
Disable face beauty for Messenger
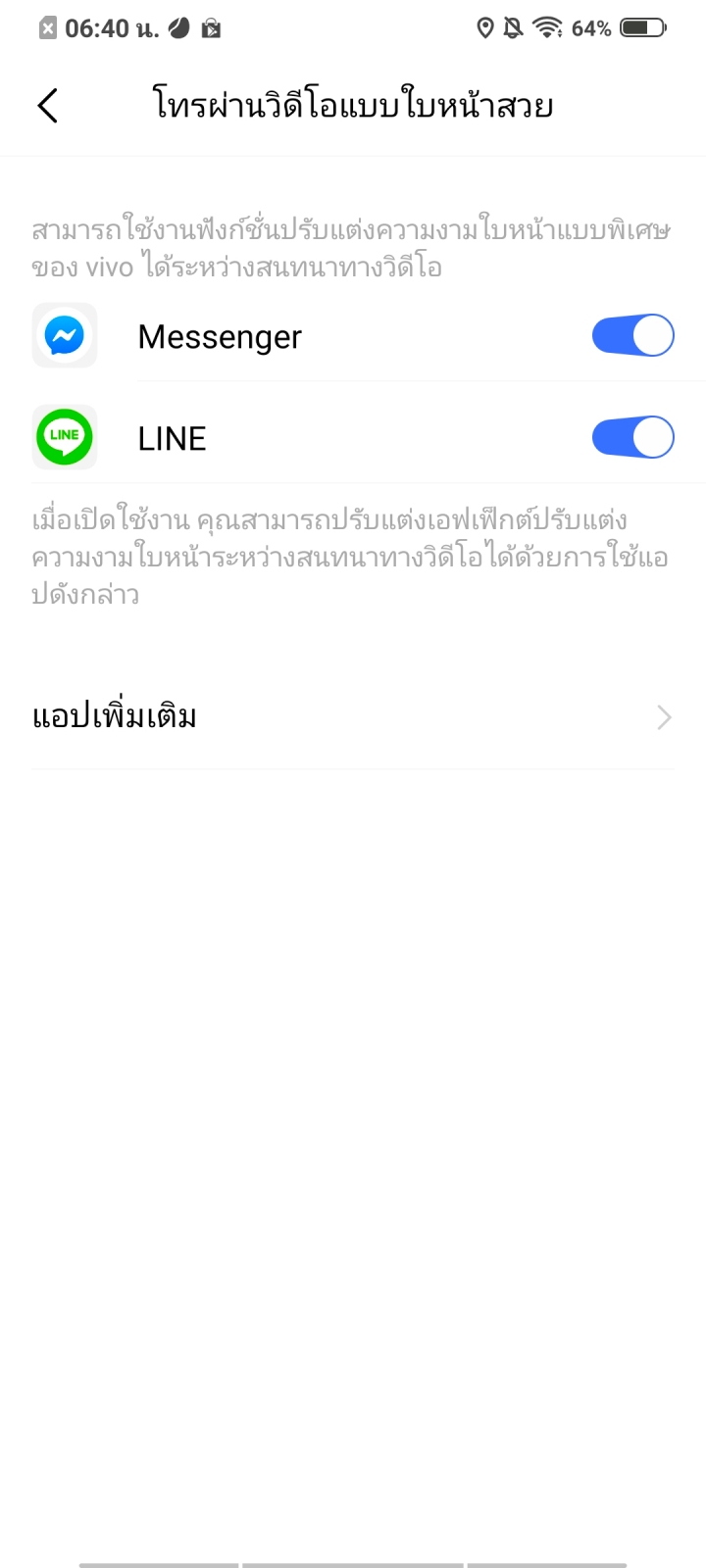coord(632,336)
